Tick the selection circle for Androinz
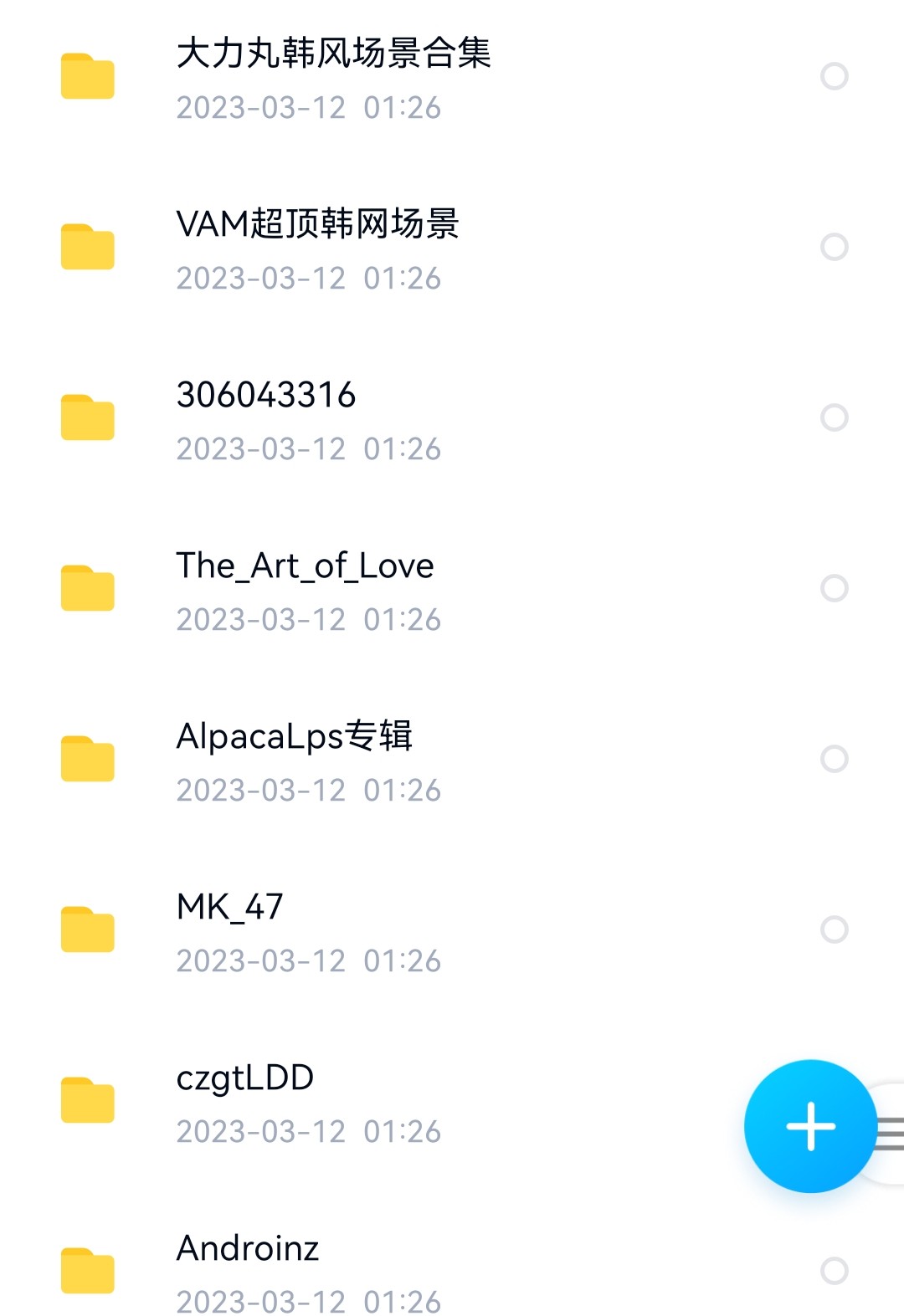This screenshot has width=904, height=1316. pos(834,1271)
